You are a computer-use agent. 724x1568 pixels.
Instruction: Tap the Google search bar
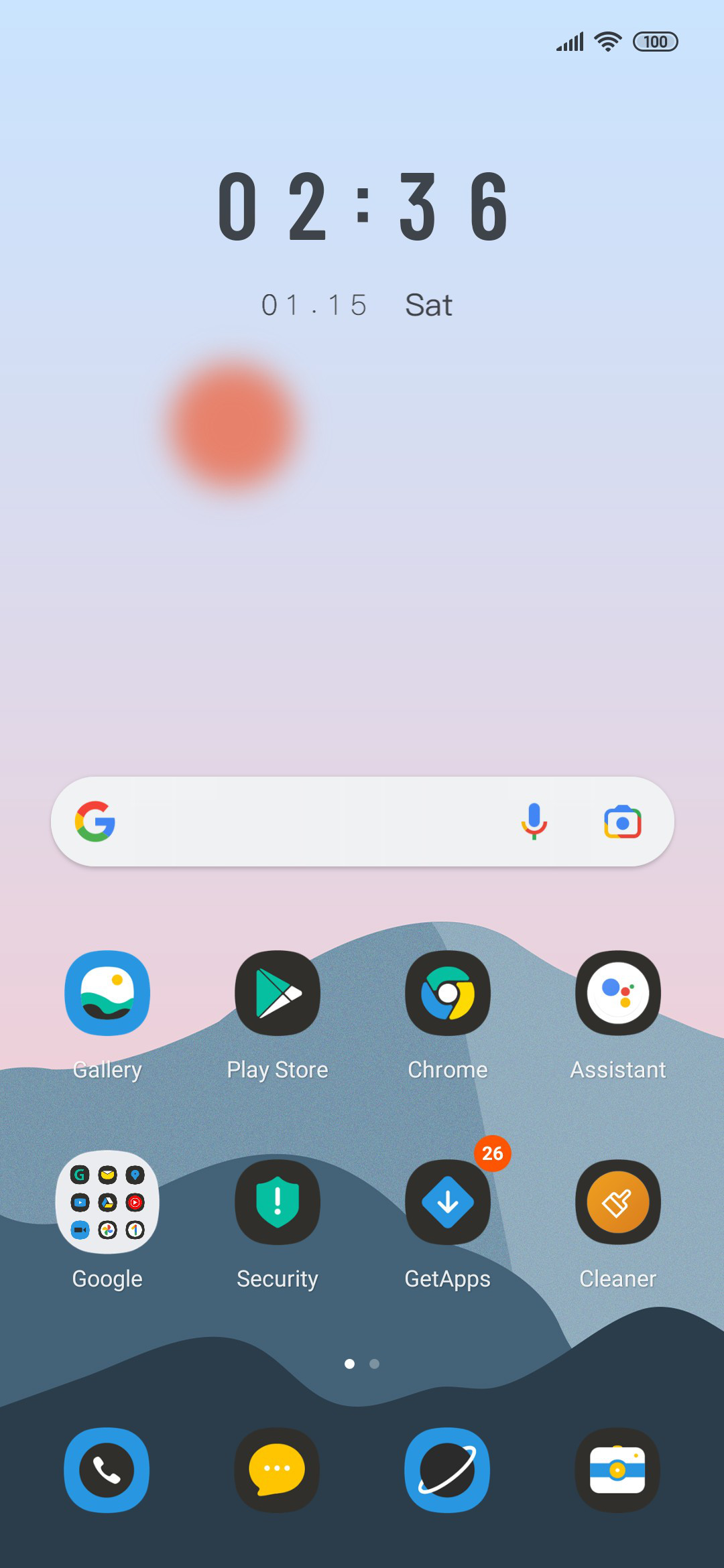coord(362,822)
